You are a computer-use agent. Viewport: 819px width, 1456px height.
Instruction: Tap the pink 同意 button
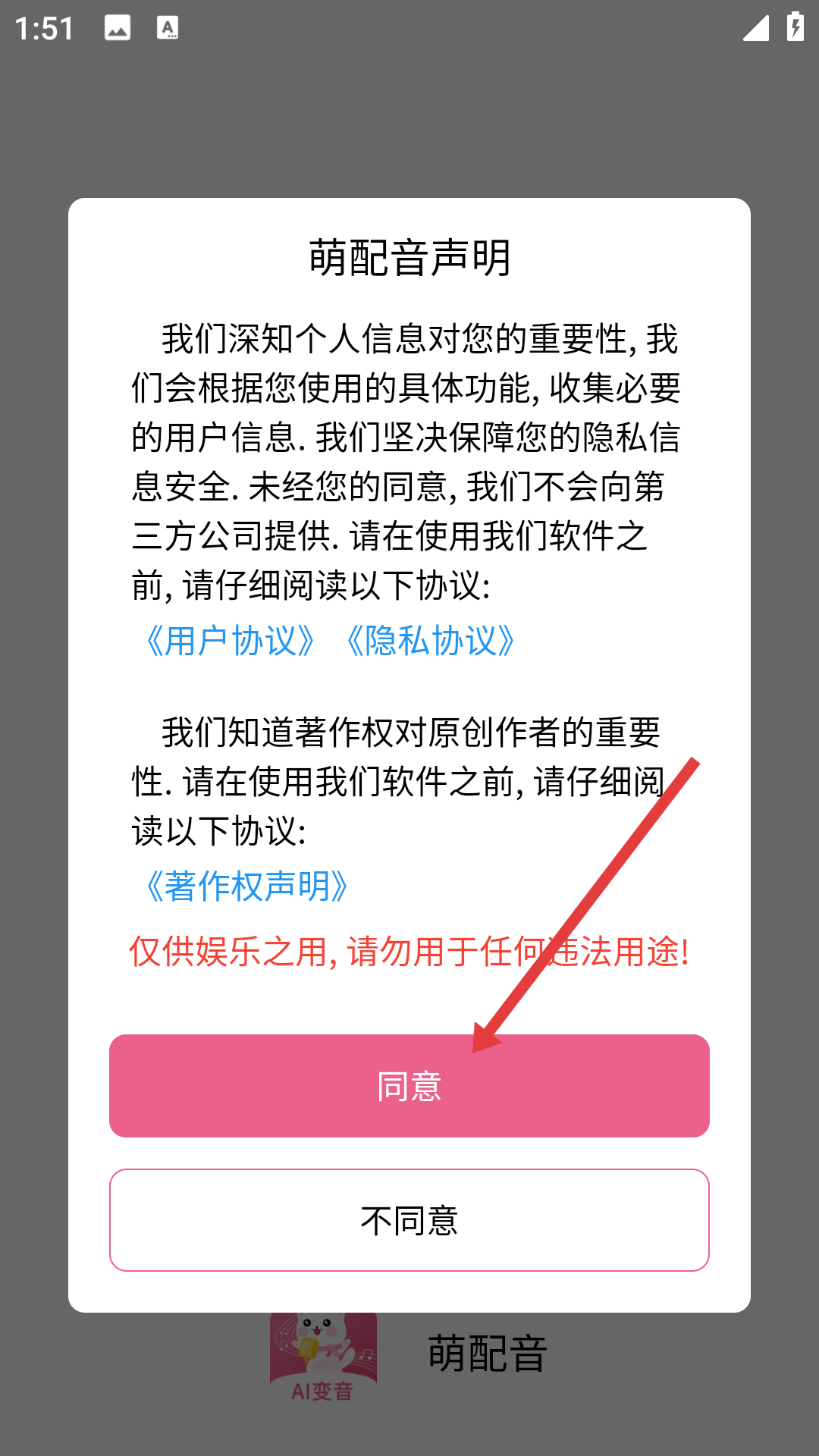[x=409, y=1085]
